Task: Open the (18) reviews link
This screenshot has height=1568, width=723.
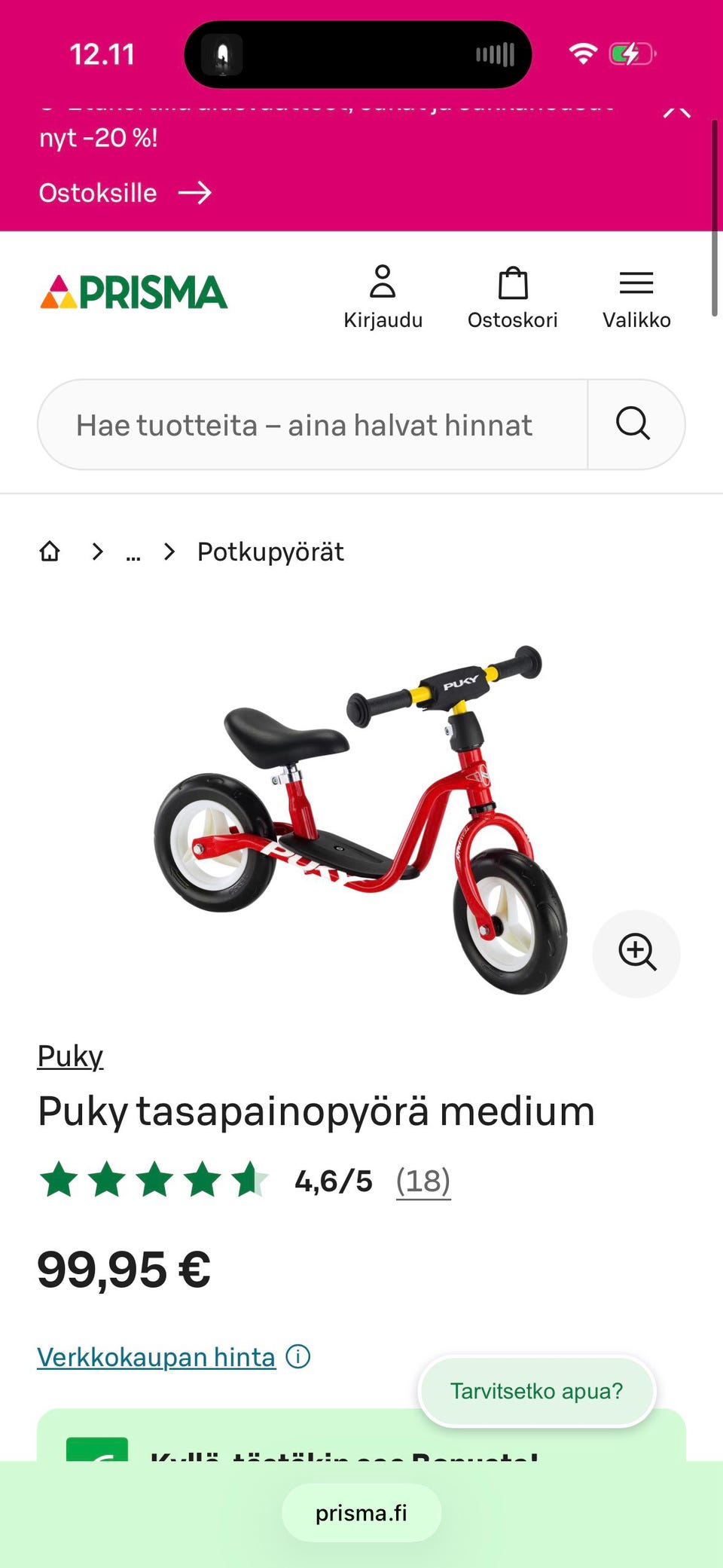Action: [x=423, y=1181]
